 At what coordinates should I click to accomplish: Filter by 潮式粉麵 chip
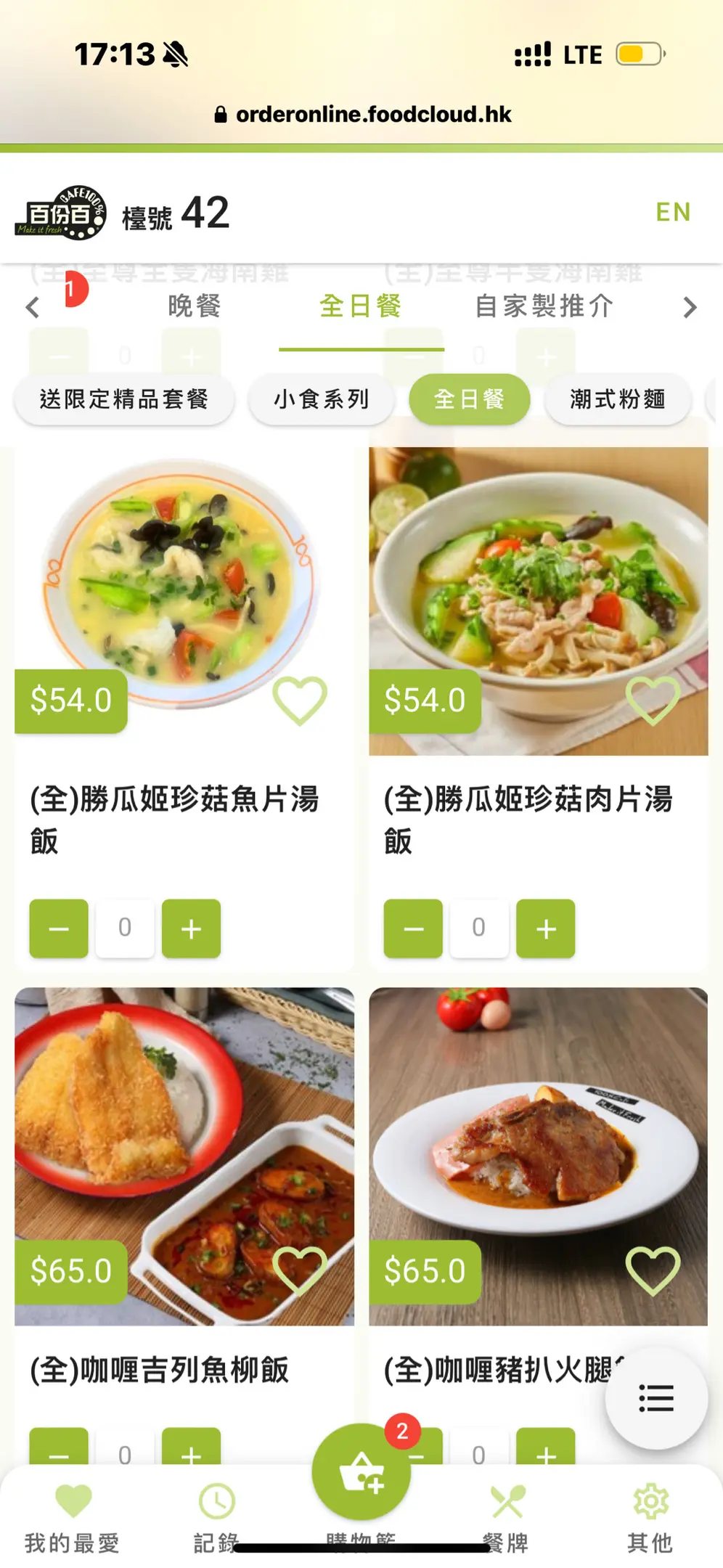617,399
